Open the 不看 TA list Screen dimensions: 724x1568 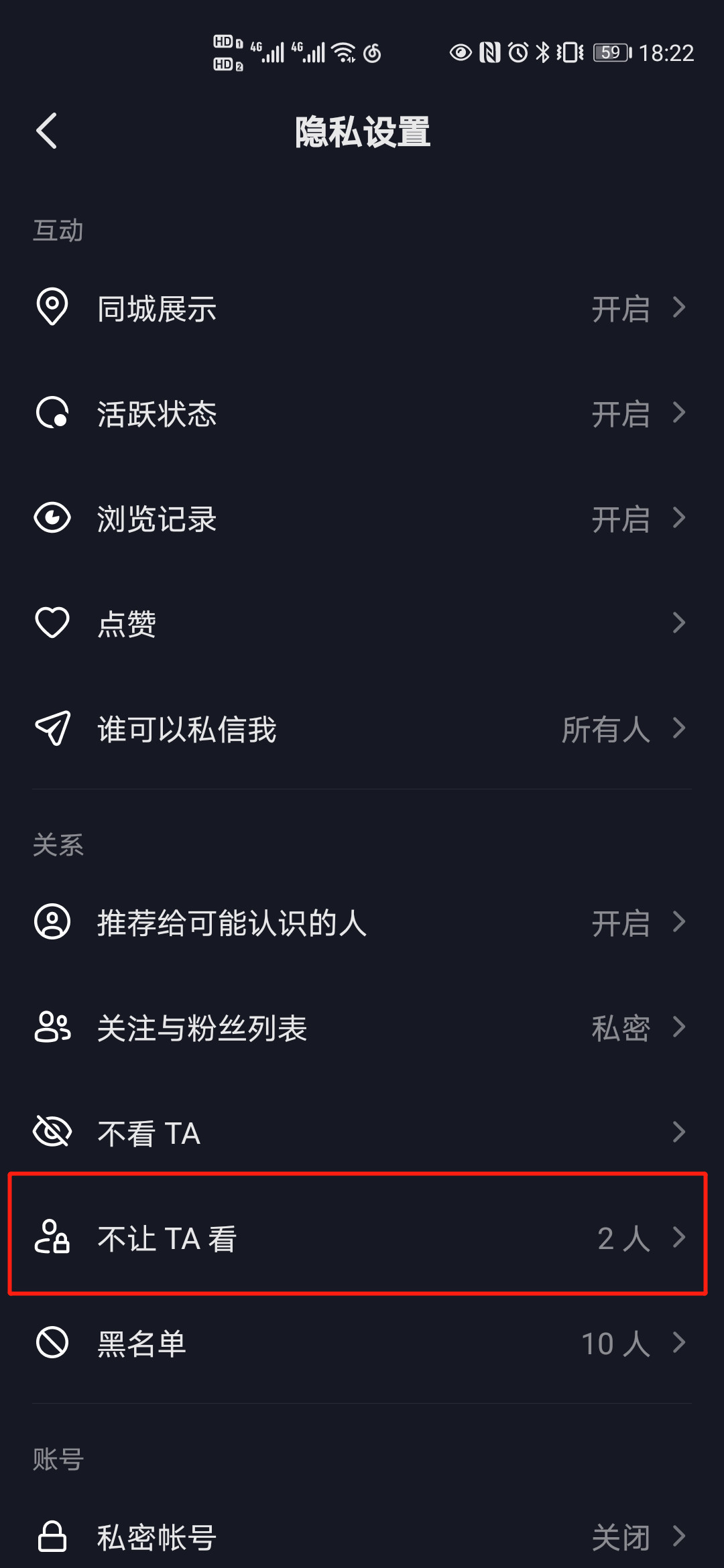[362, 1132]
